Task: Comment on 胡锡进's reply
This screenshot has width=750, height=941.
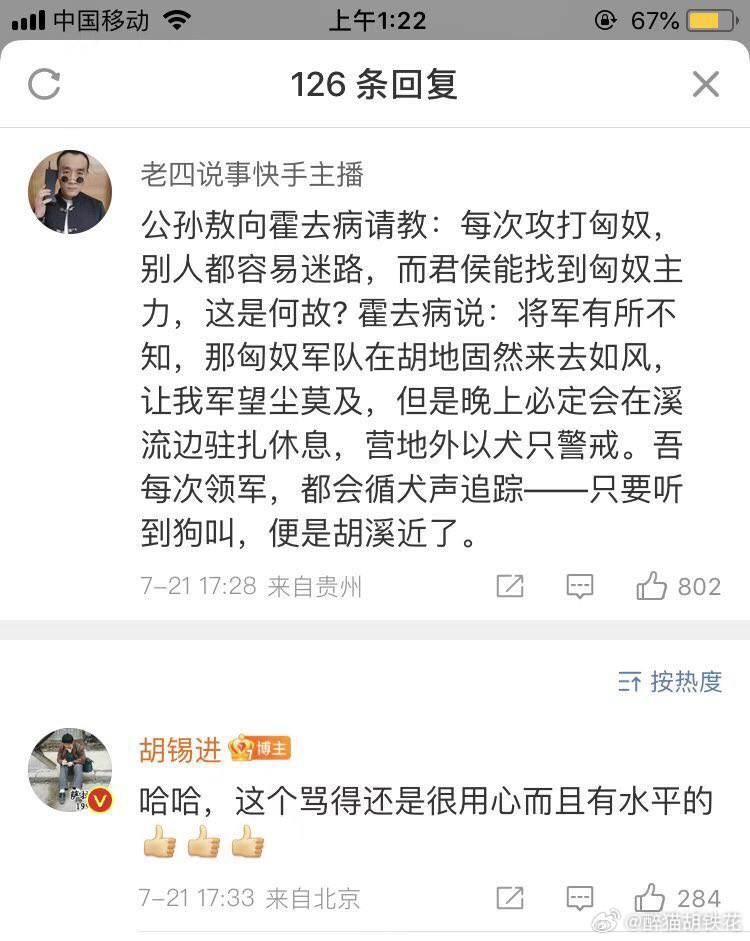Action: pyautogui.click(x=579, y=897)
